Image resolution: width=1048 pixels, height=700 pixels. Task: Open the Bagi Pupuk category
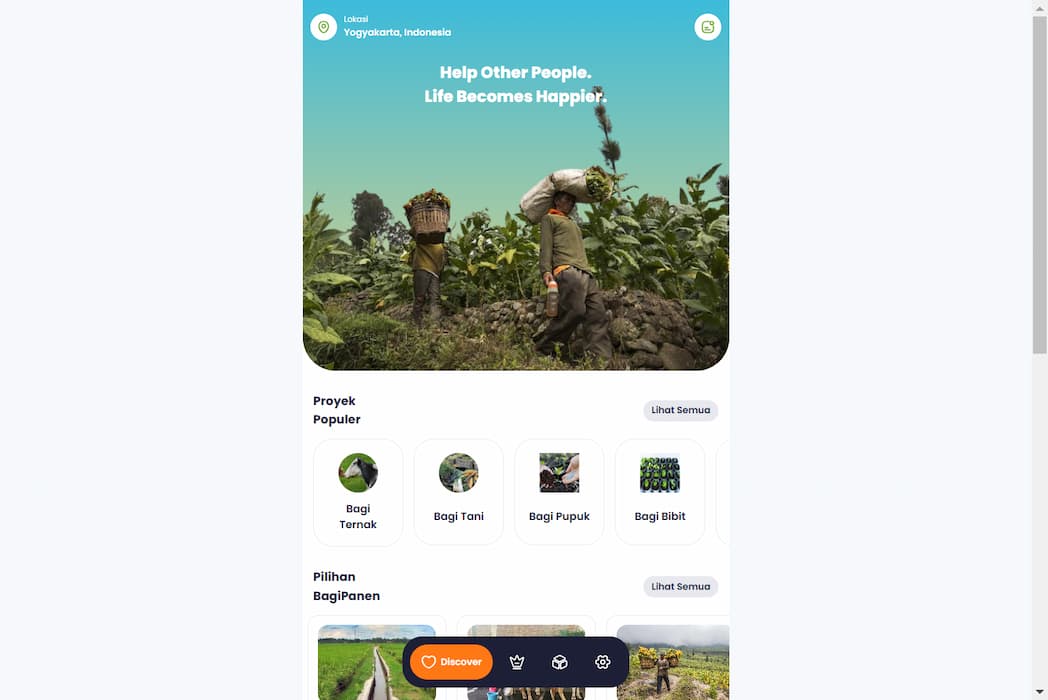click(559, 492)
